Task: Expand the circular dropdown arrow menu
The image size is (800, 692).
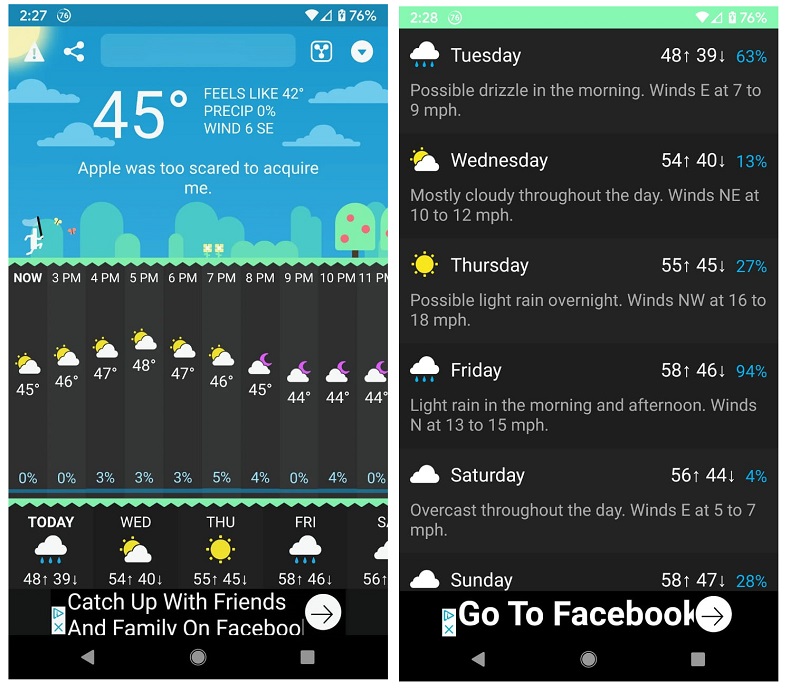Action: pos(362,51)
